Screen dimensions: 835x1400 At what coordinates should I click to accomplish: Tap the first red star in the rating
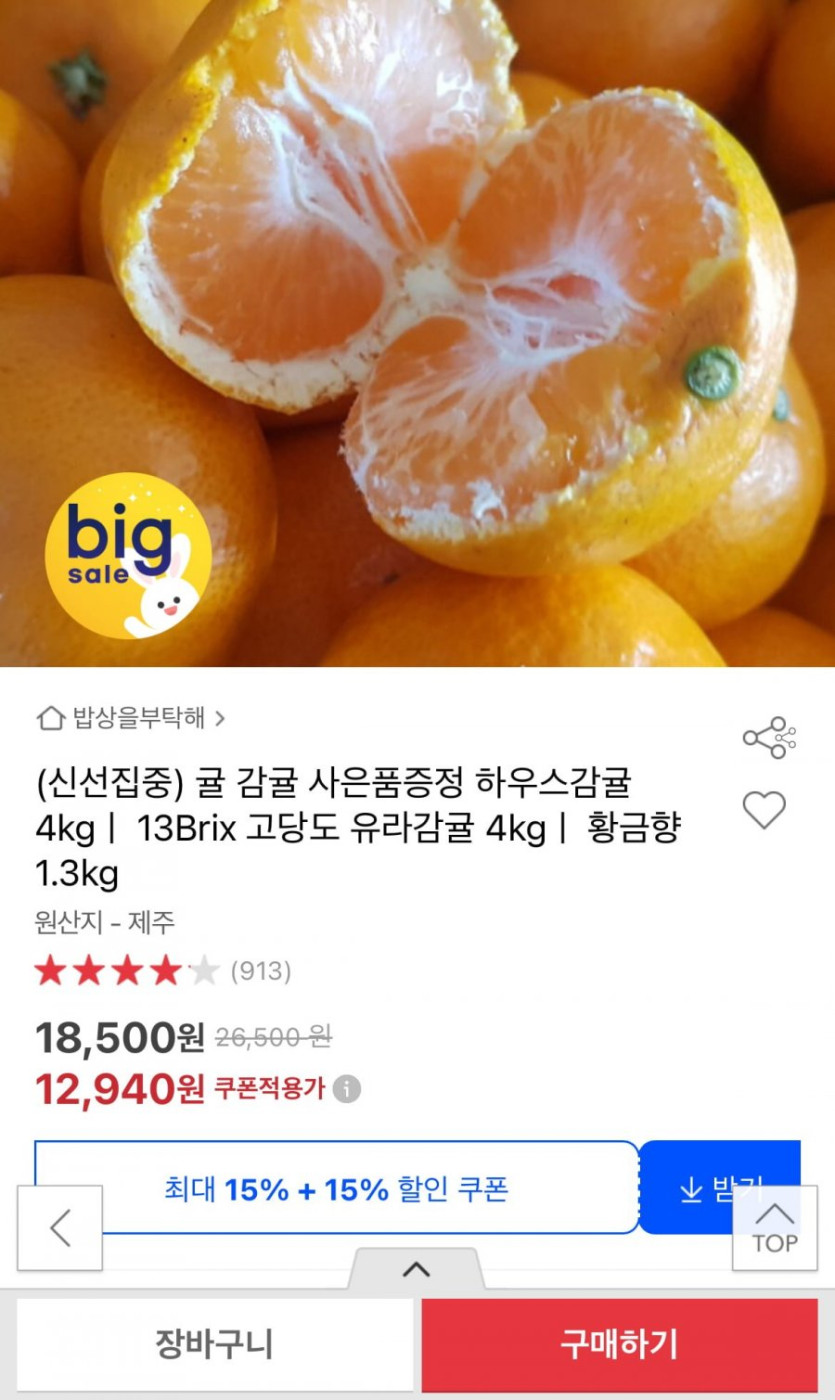(48, 968)
